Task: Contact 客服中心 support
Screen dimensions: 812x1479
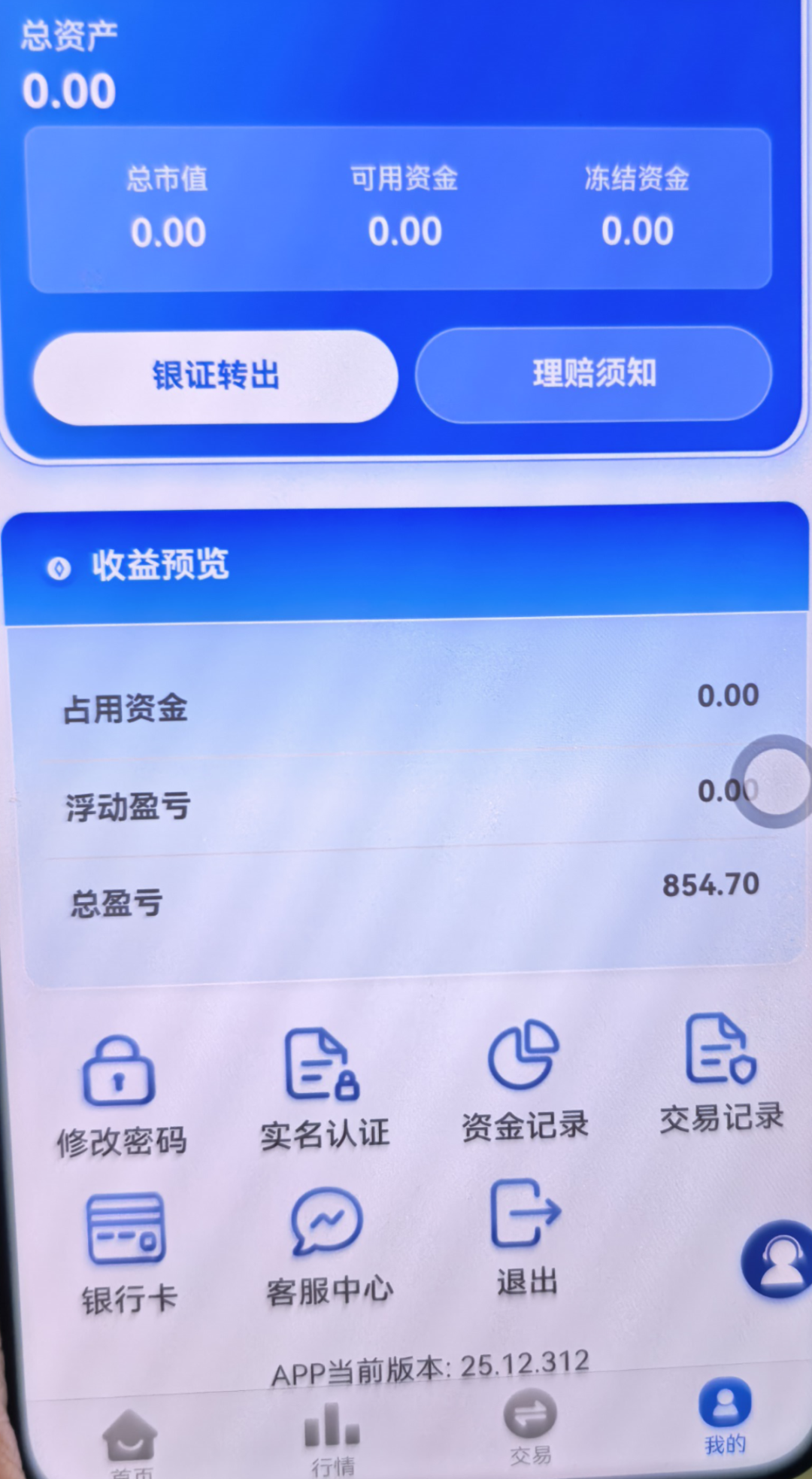Action: 329,1247
